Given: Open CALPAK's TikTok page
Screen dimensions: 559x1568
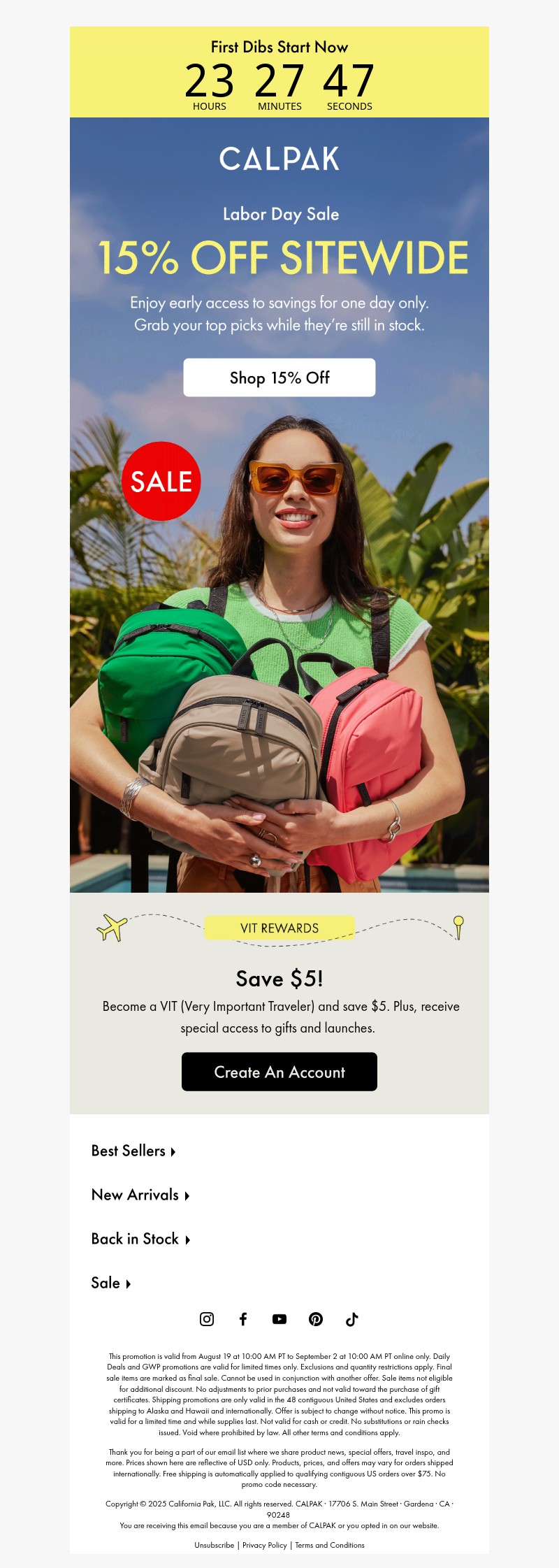Looking at the screenshot, I should (x=352, y=1319).
